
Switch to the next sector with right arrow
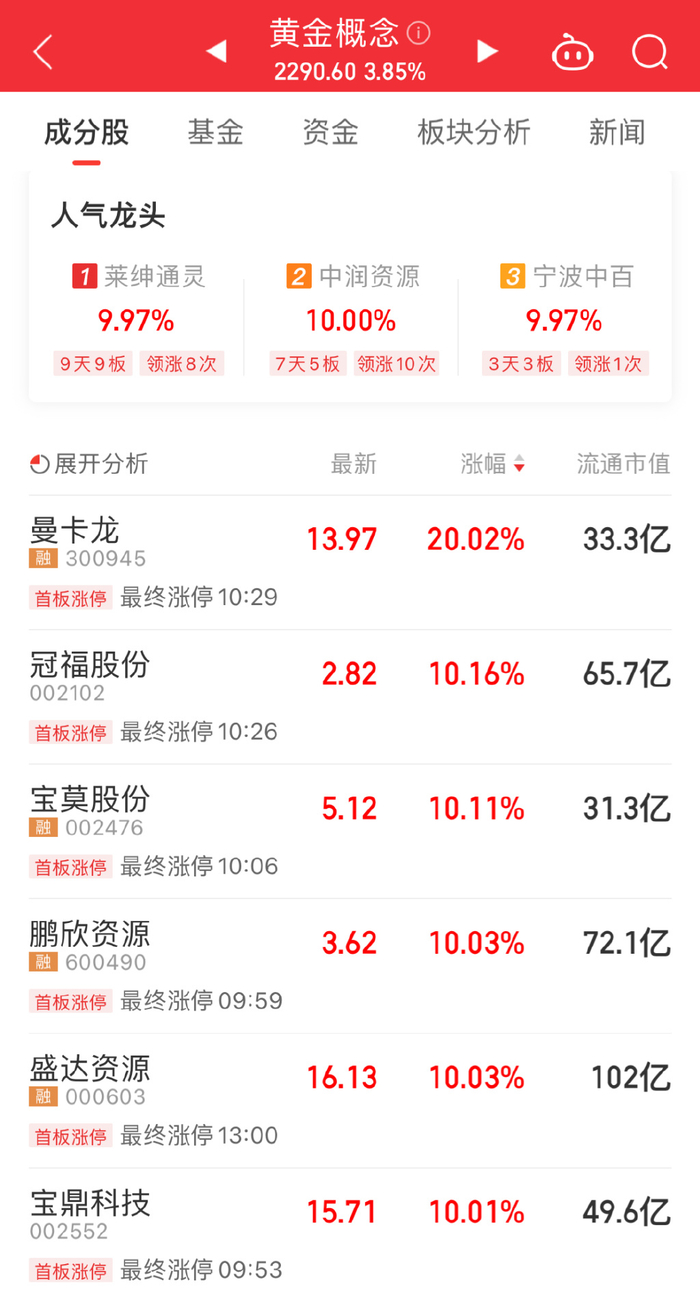point(487,51)
